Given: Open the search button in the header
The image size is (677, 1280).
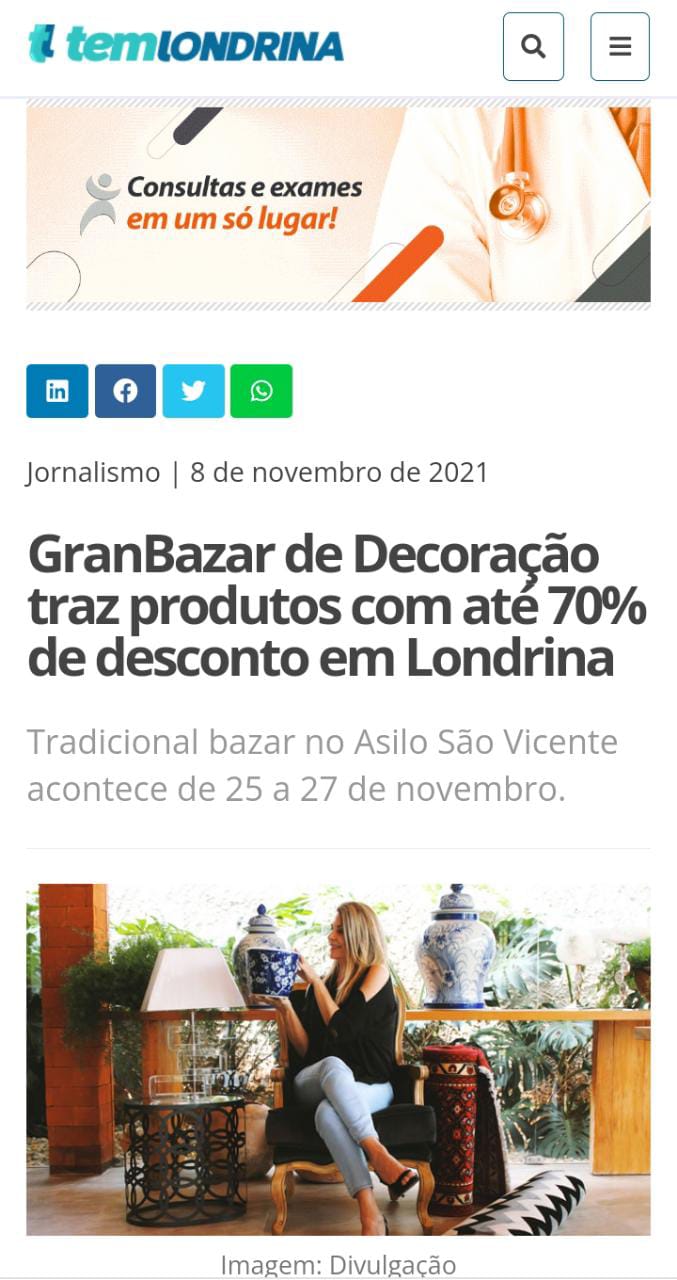Looking at the screenshot, I should point(533,47).
